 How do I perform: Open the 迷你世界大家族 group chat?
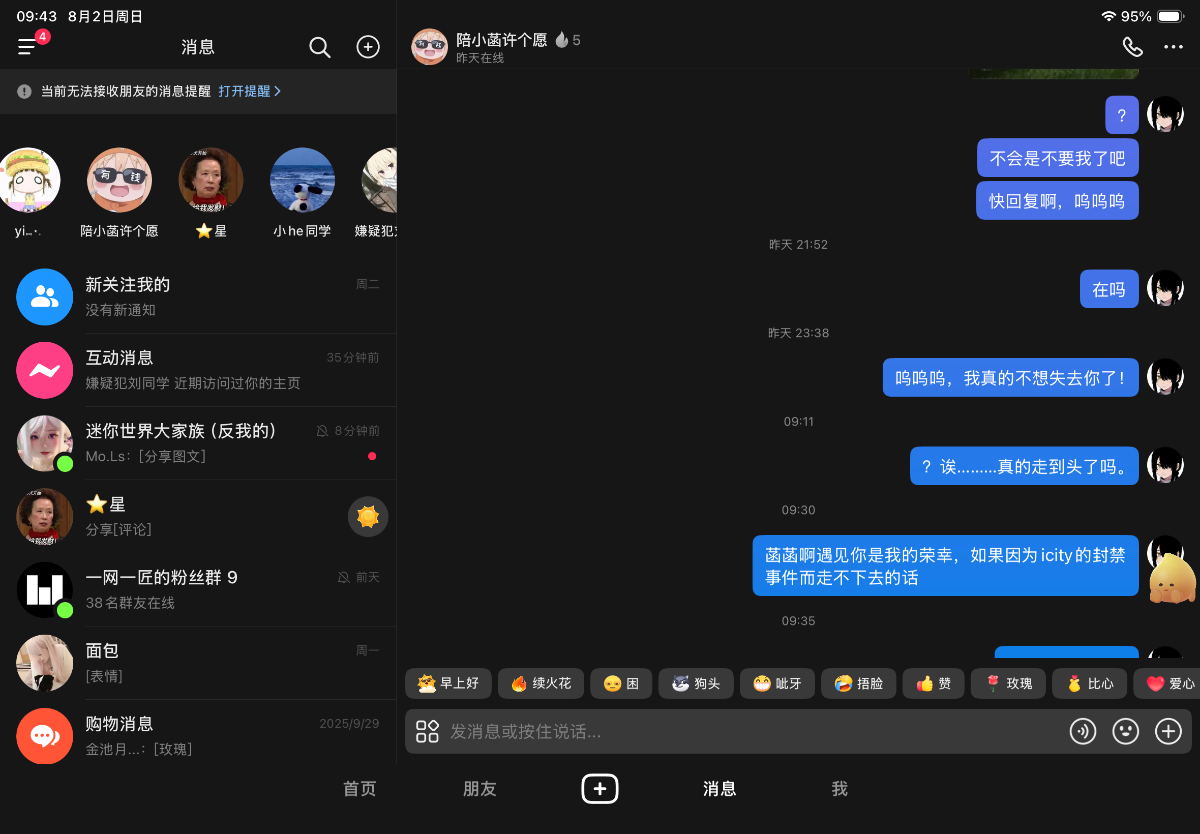(x=198, y=443)
